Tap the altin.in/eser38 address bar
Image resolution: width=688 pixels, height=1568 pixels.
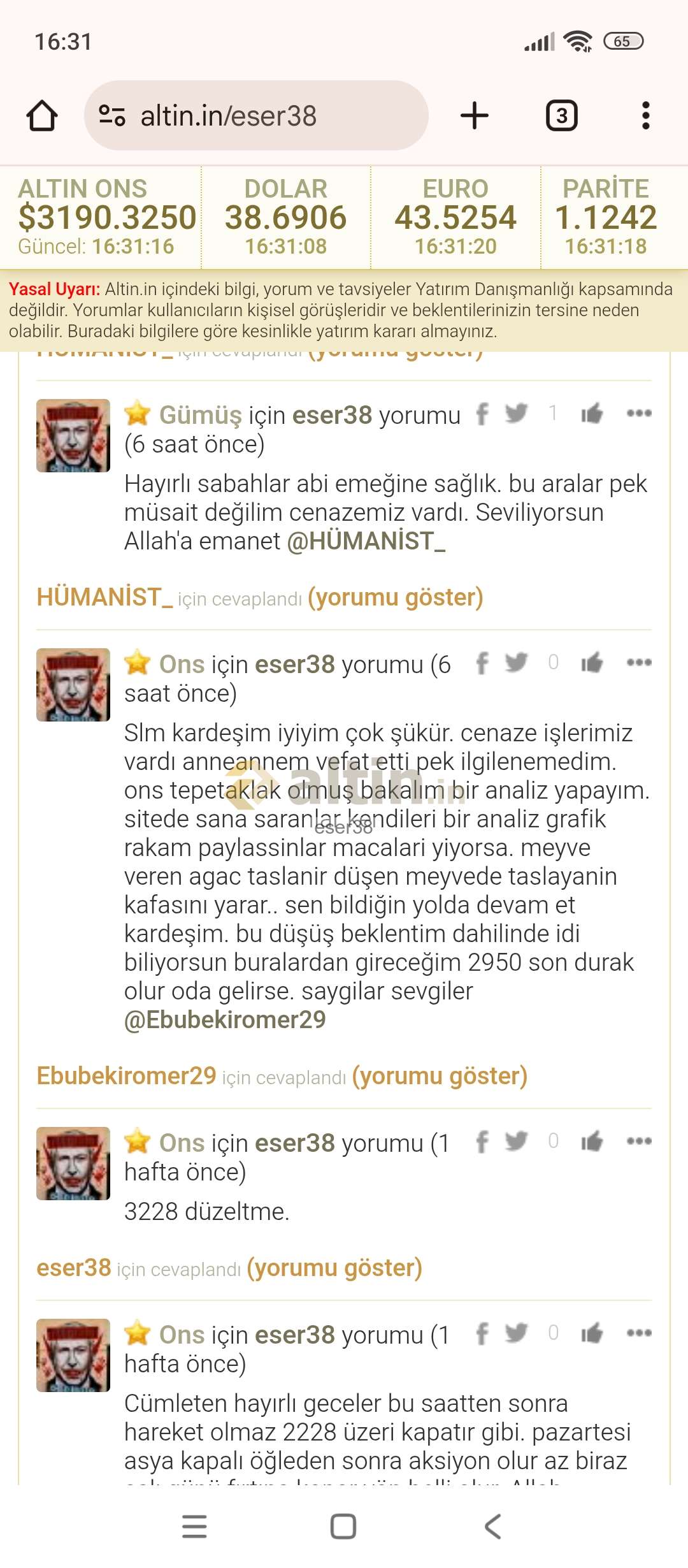[x=256, y=115]
